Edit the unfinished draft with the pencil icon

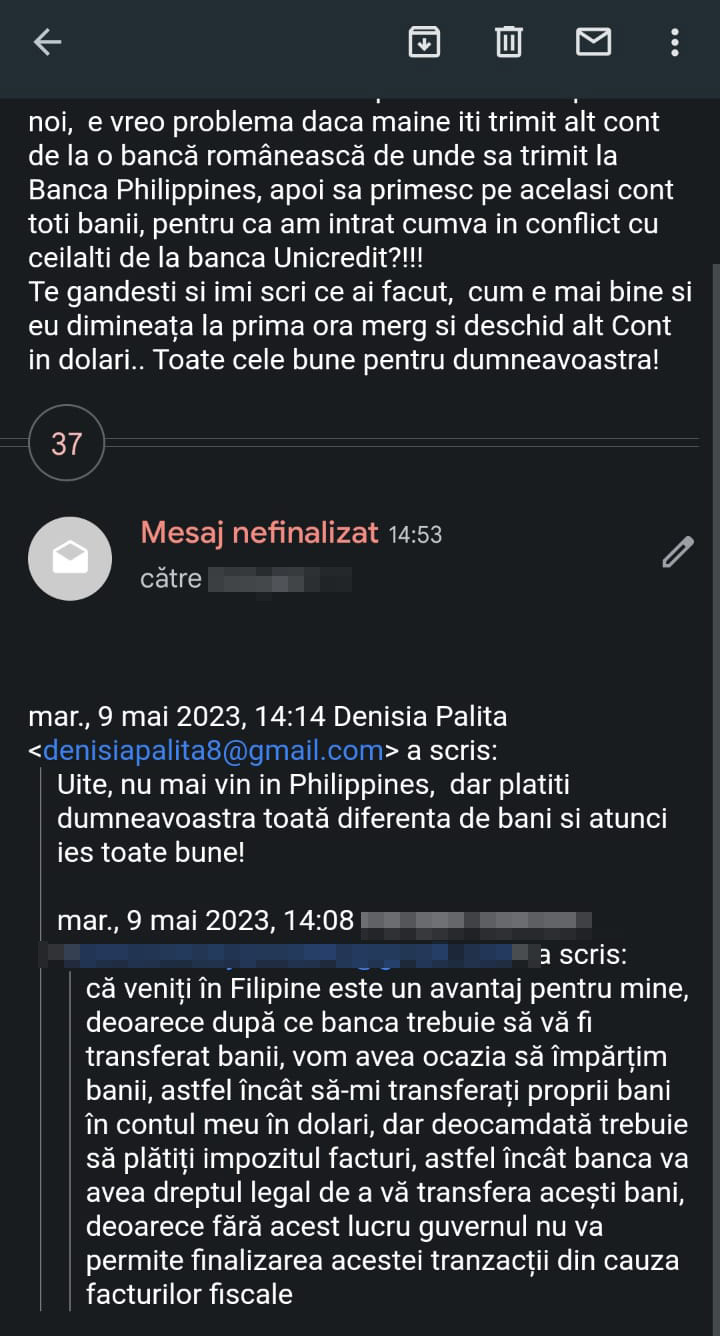[x=677, y=552]
